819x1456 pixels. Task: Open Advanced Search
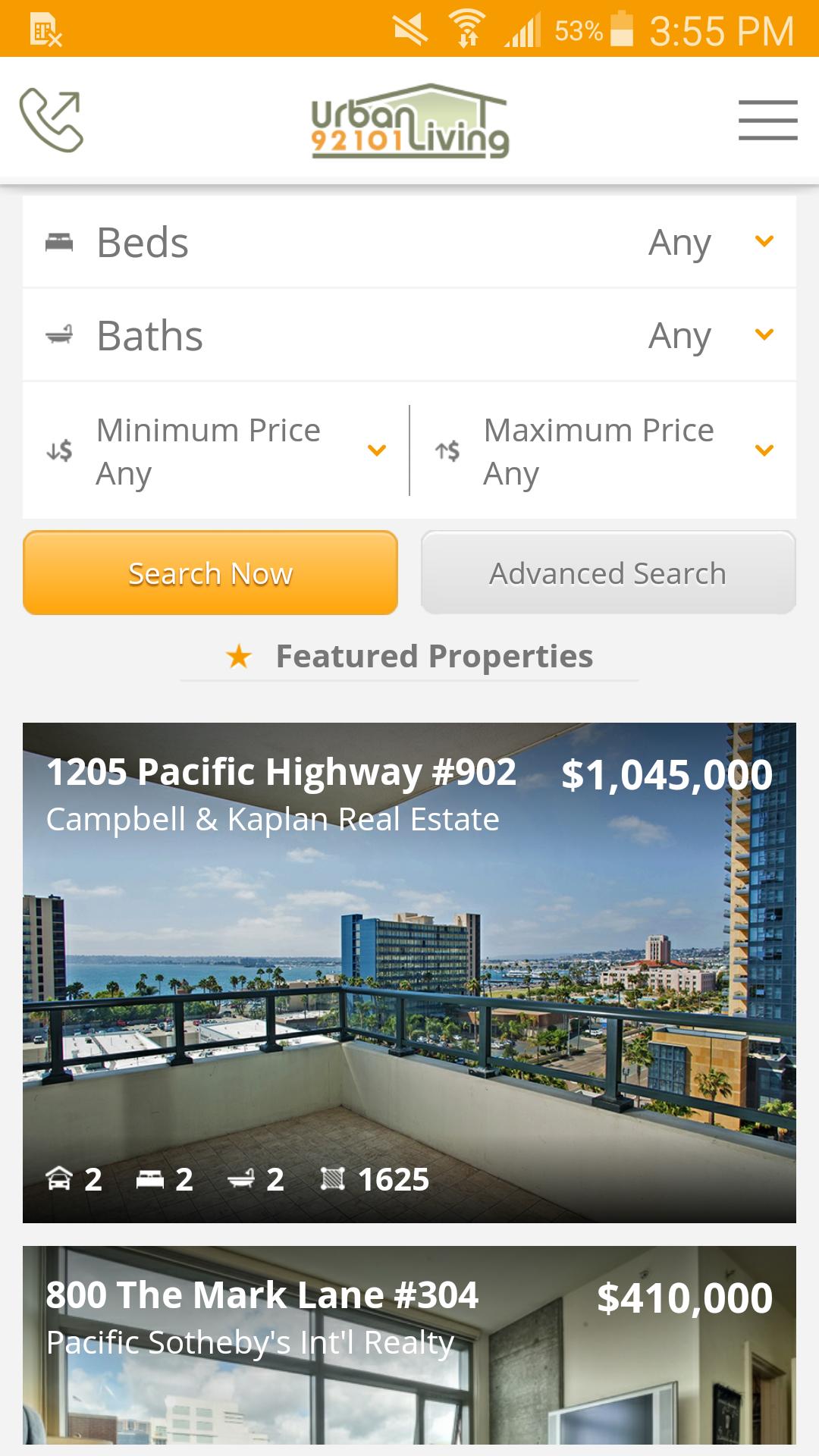pos(607,573)
